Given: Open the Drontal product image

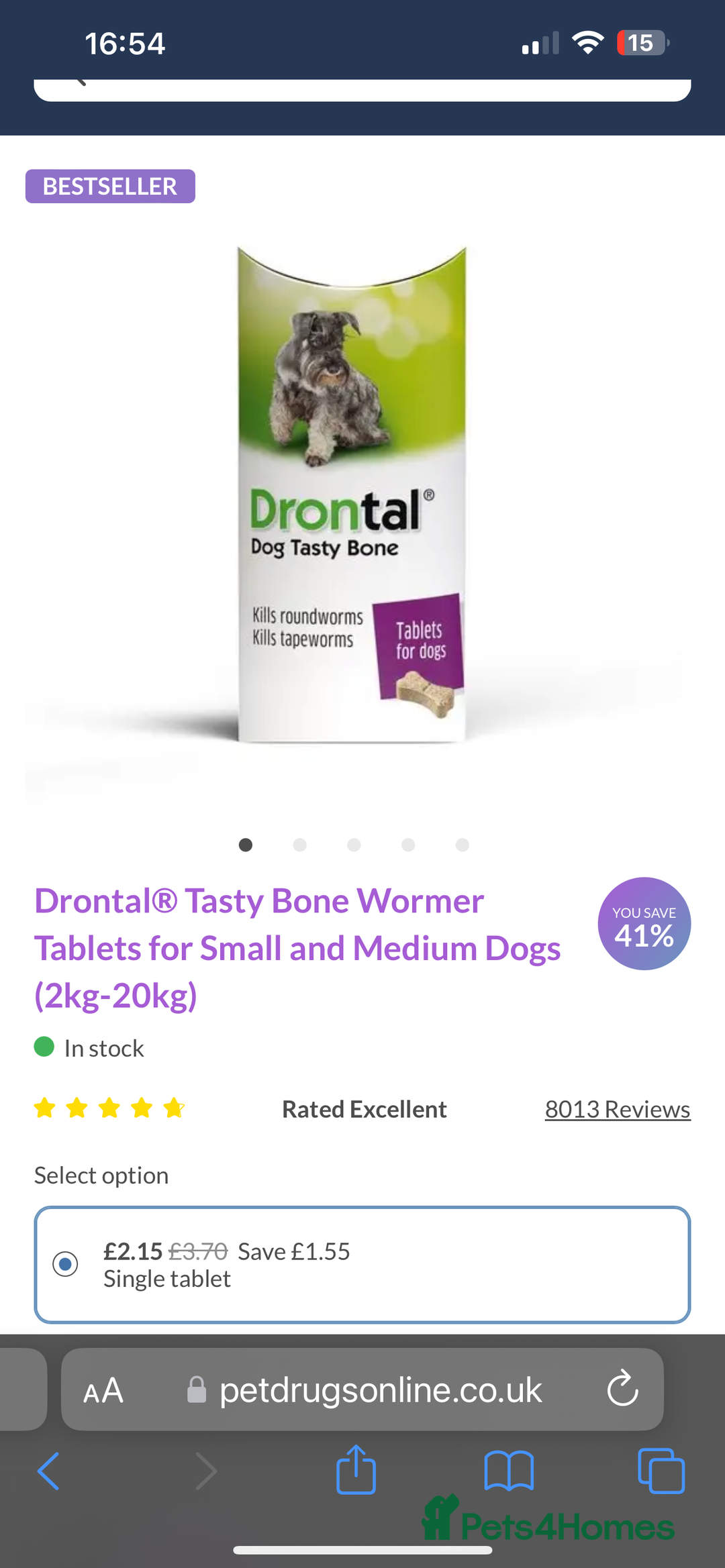Looking at the screenshot, I should coord(352,495).
